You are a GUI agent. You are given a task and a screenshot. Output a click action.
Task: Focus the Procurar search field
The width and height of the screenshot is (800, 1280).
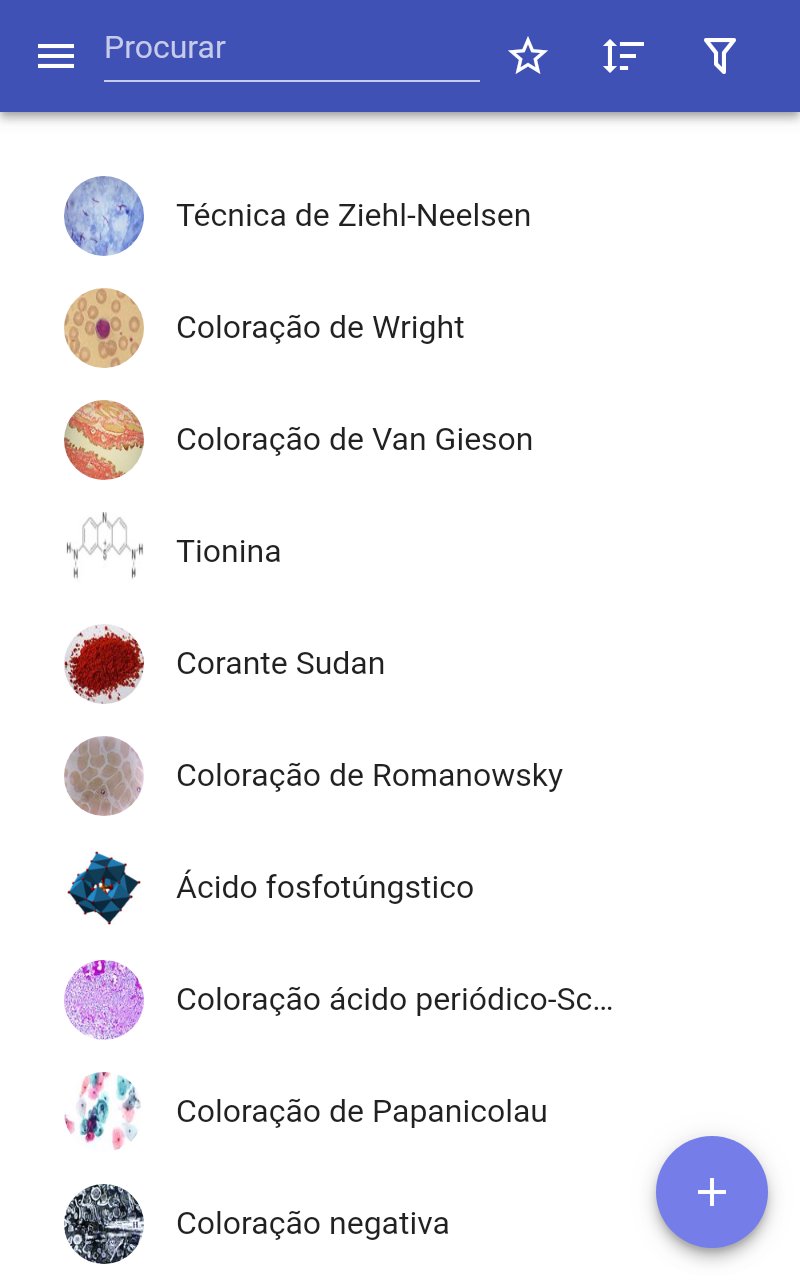(291, 50)
